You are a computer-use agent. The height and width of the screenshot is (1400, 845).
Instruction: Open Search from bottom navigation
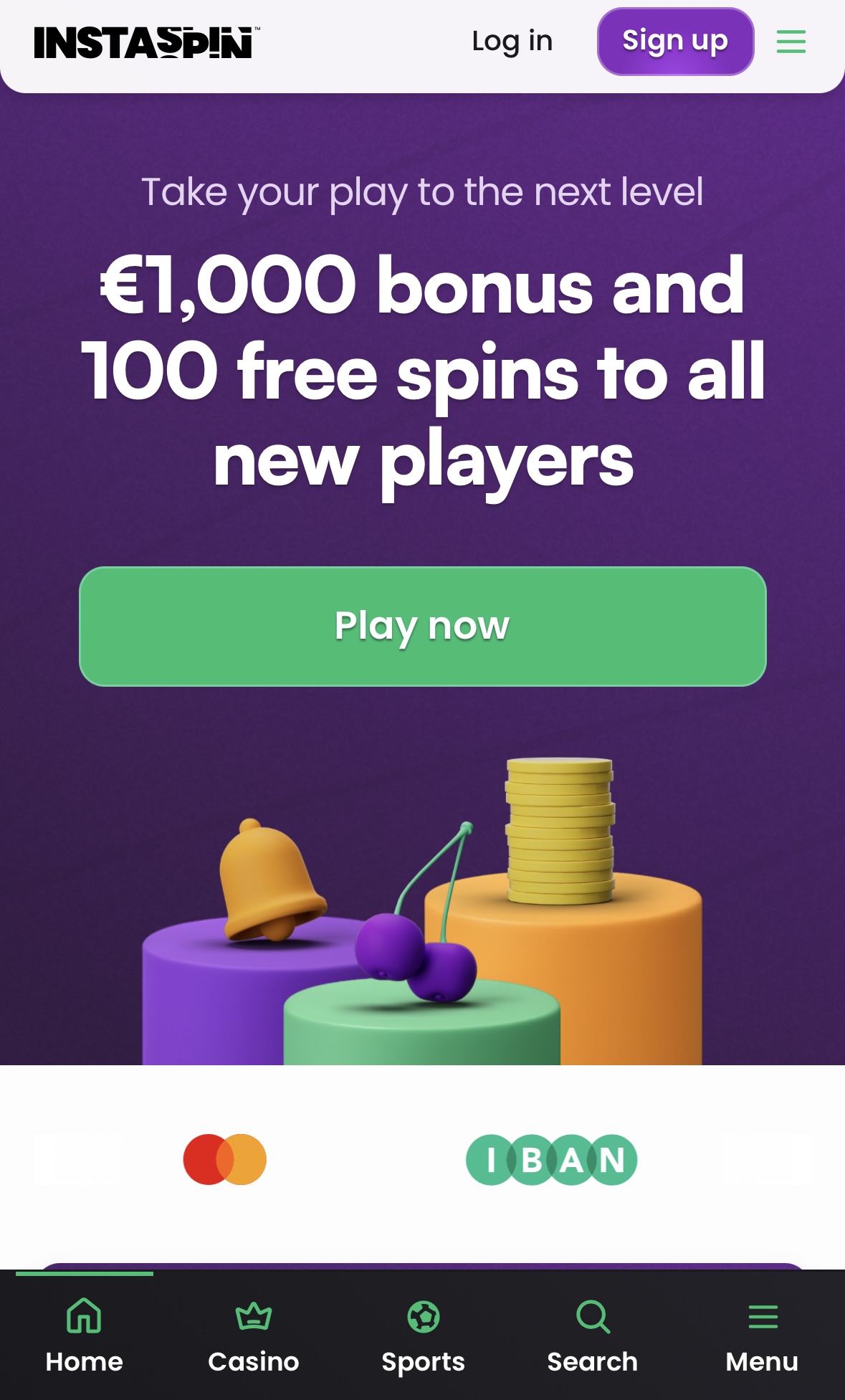click(592, 1336)
